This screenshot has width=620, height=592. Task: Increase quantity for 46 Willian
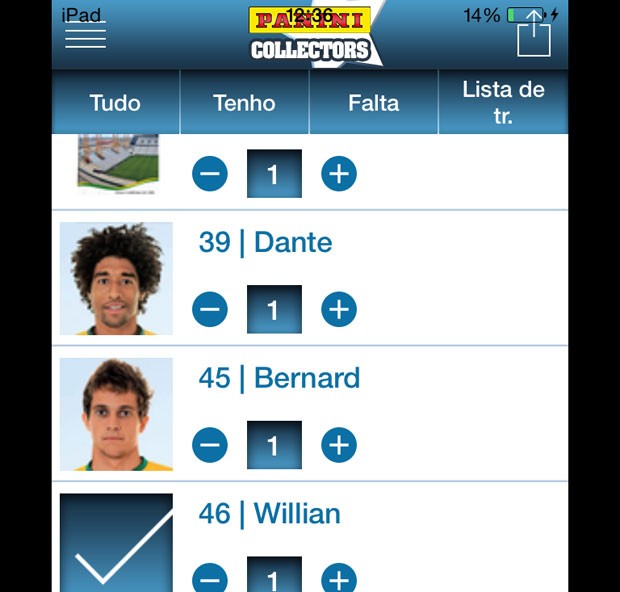[x=339, y=578]
